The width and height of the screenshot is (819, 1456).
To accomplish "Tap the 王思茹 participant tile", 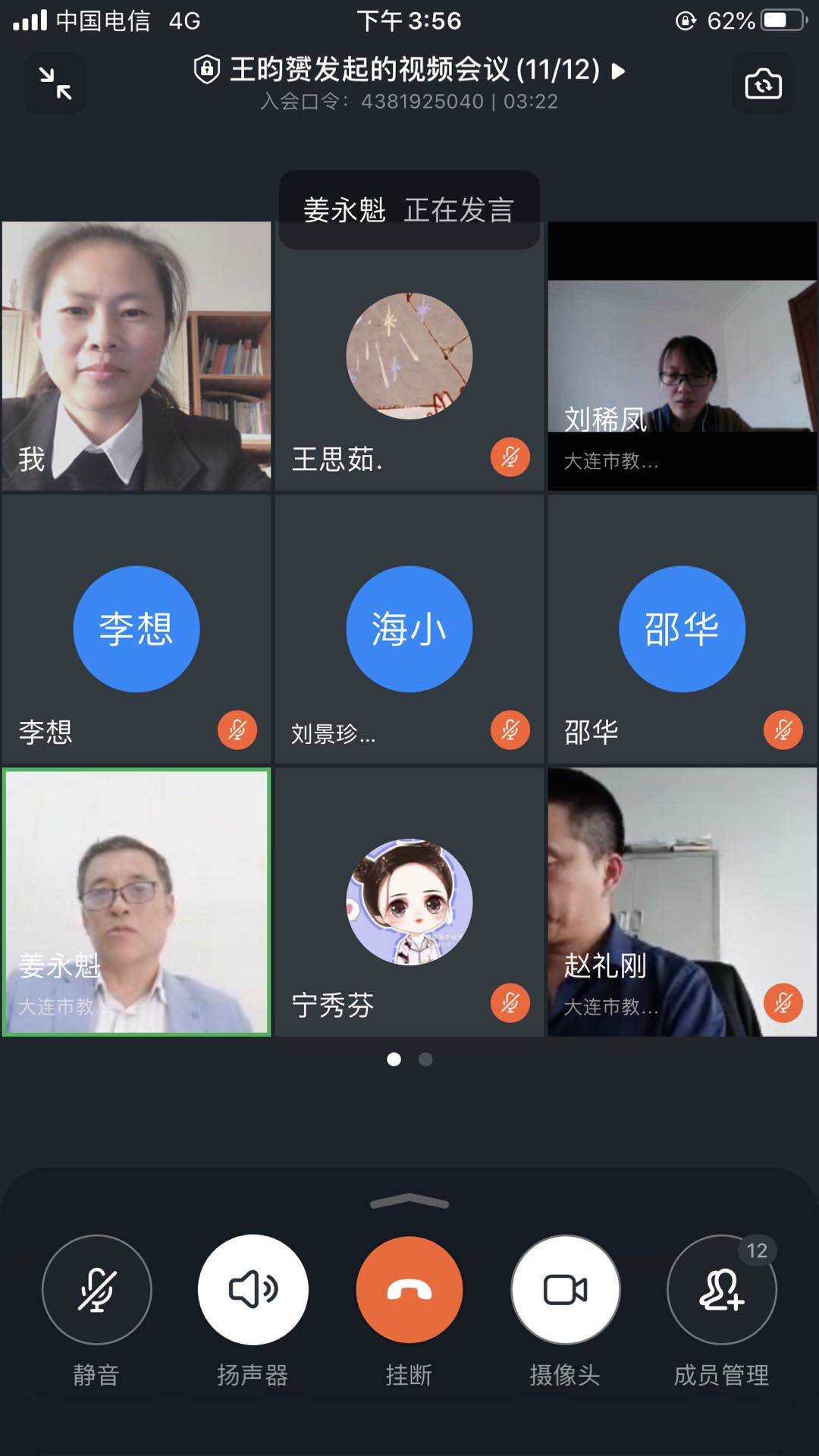I will (409, 356).
